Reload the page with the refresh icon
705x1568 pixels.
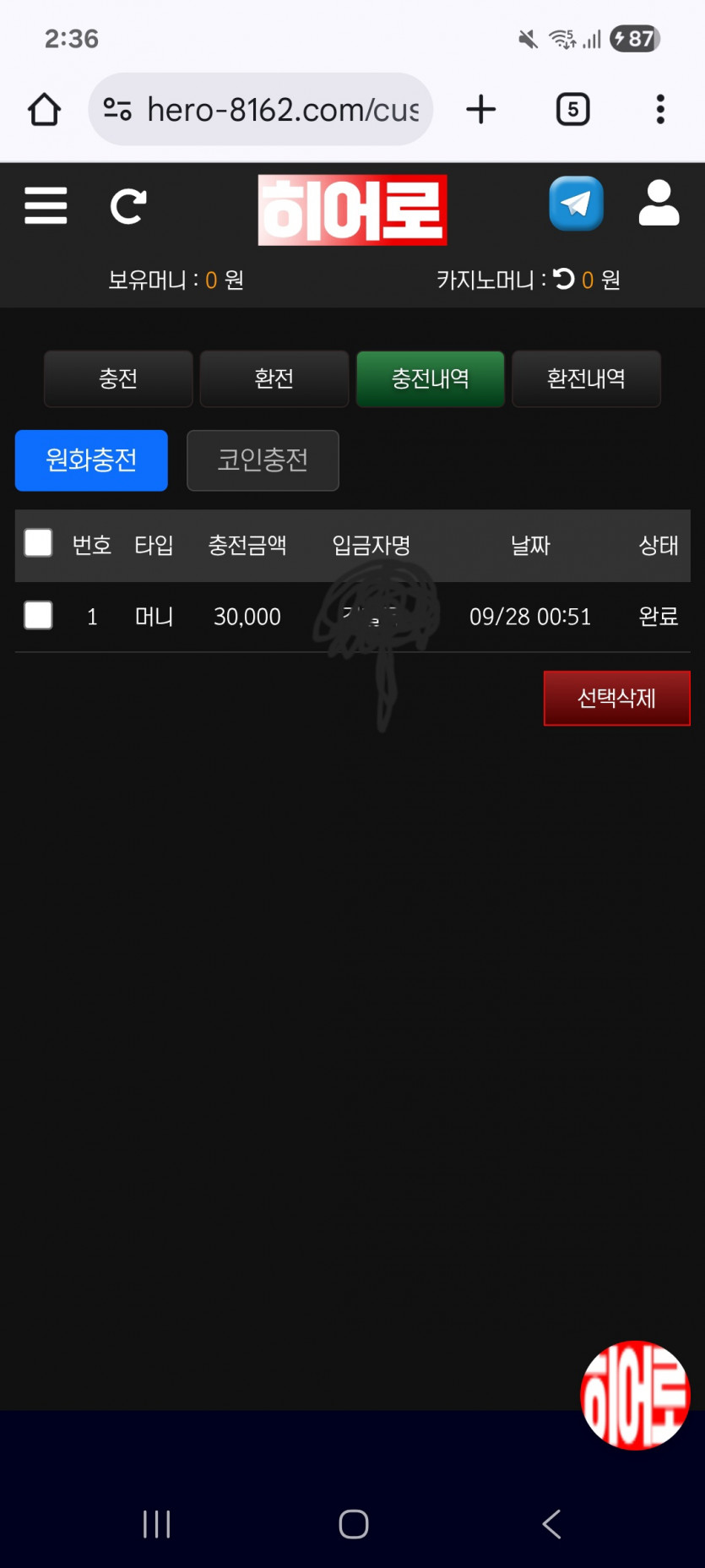click(x=128, y=206)
